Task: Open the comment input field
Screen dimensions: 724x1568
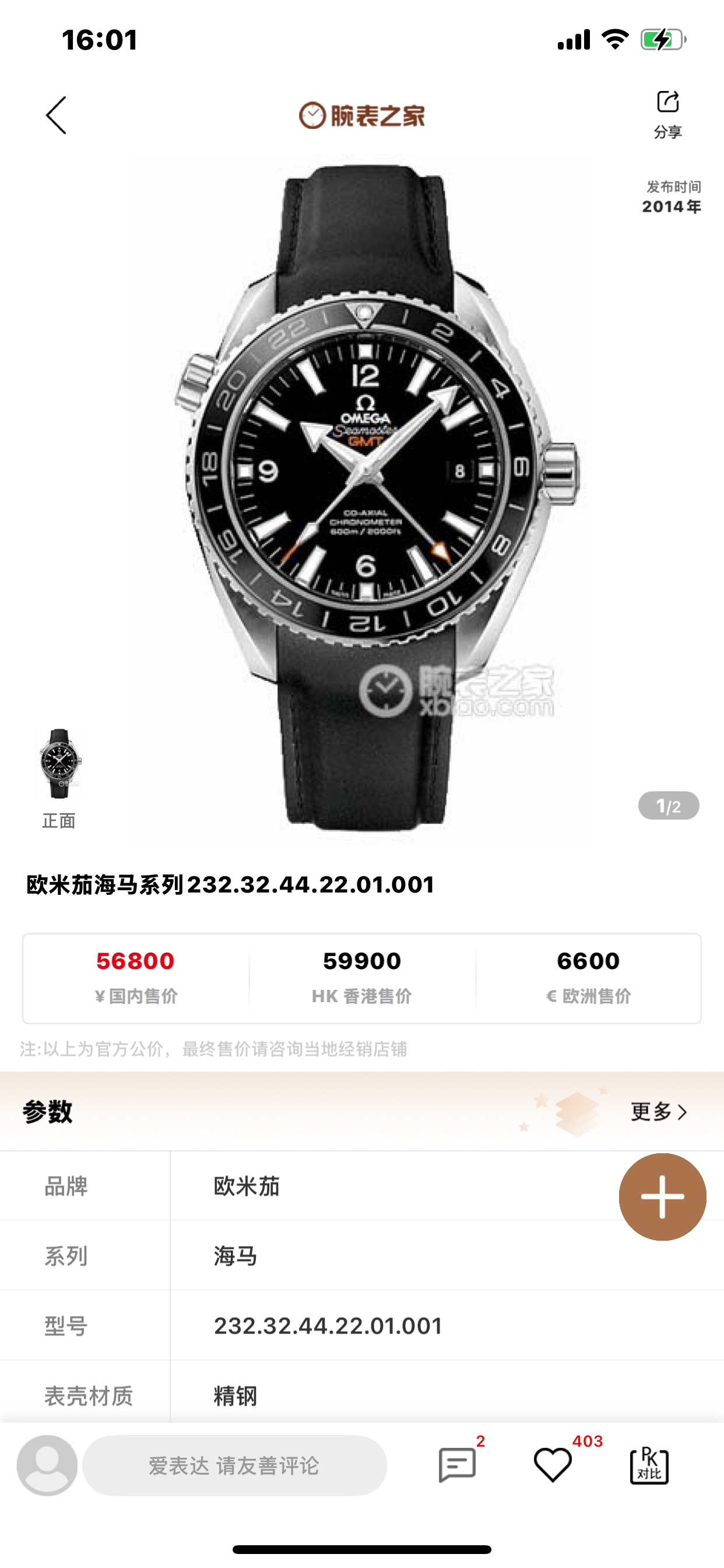Action: point(234,1465)
